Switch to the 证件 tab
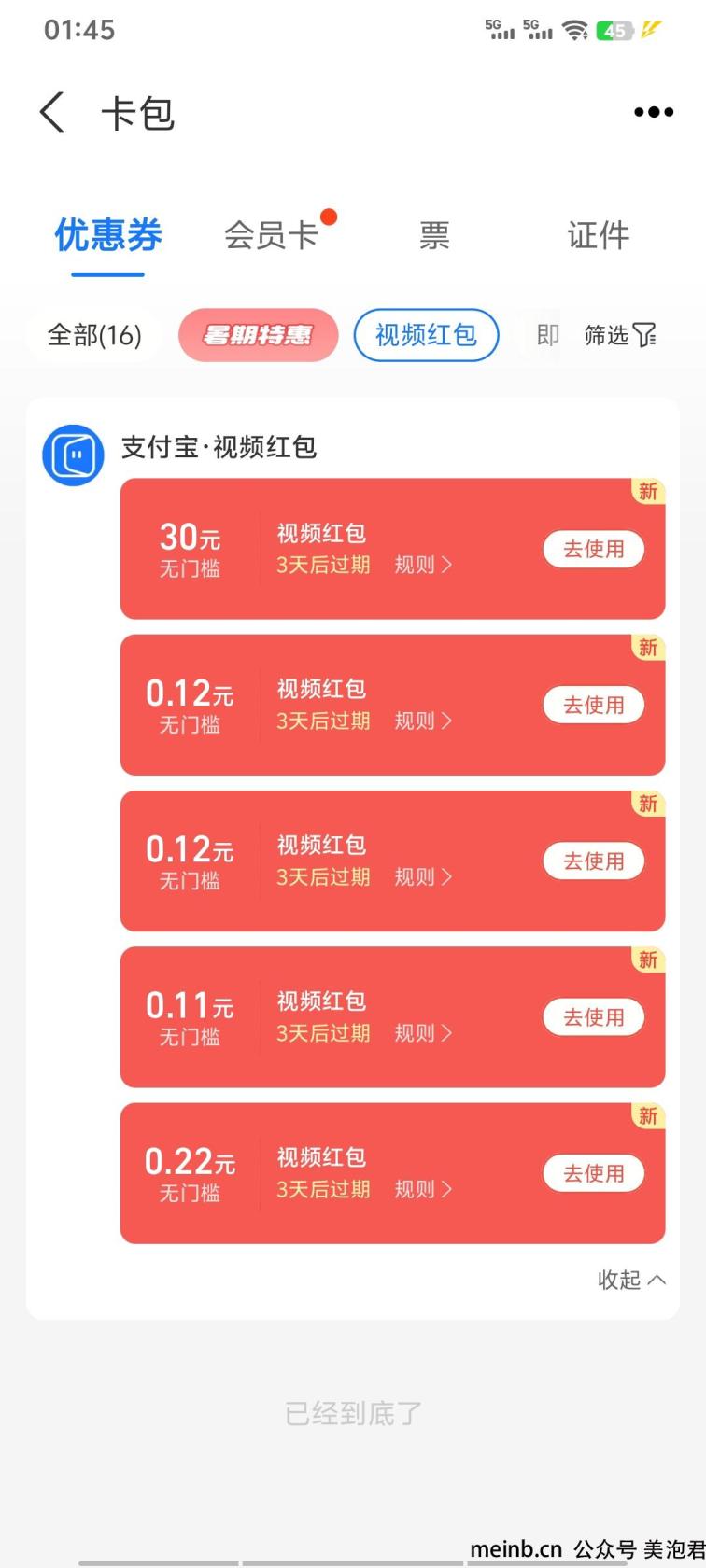Screen dimensions: 706x1568 click(x=599, y=235)
